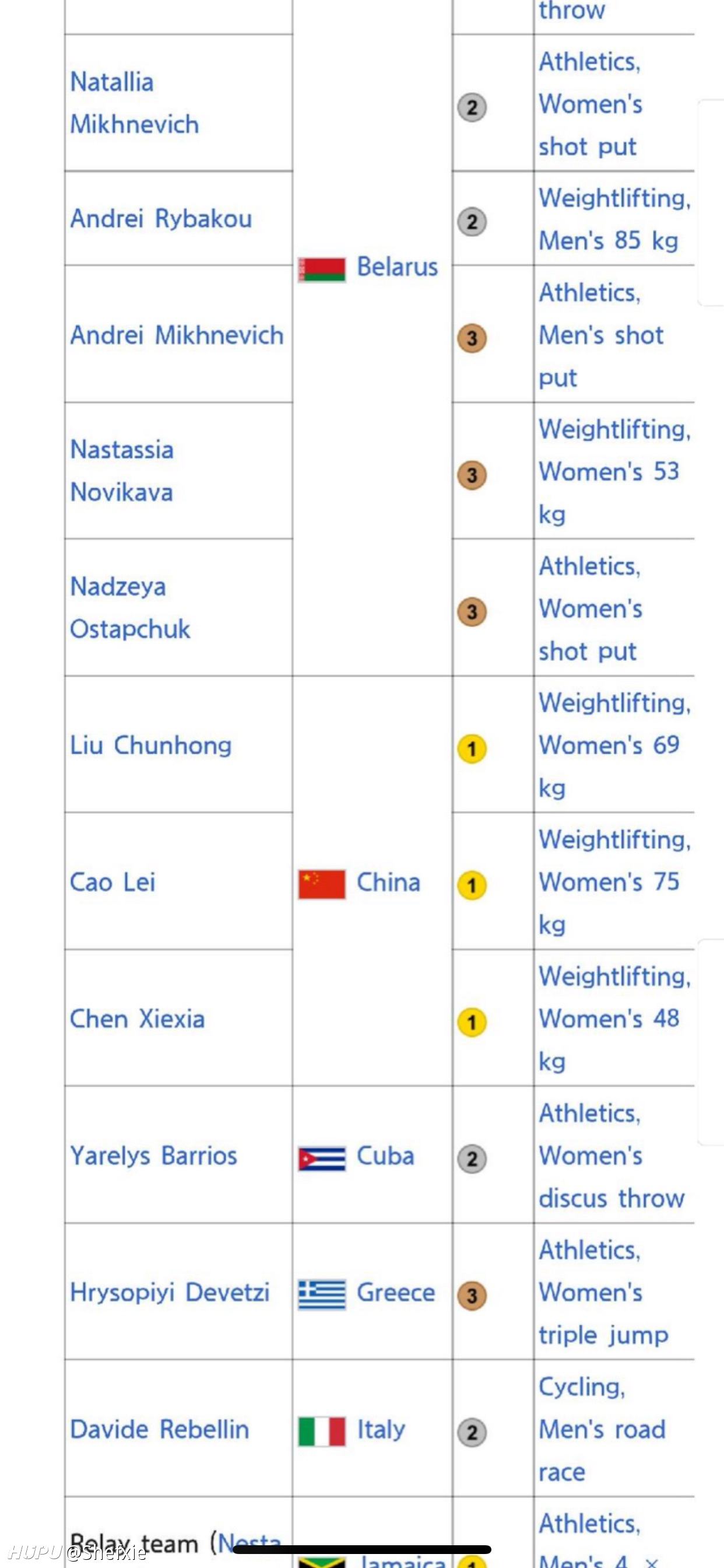Open the China country link
This screenshot has height=1568, width=724.
(x=388, y=882)
